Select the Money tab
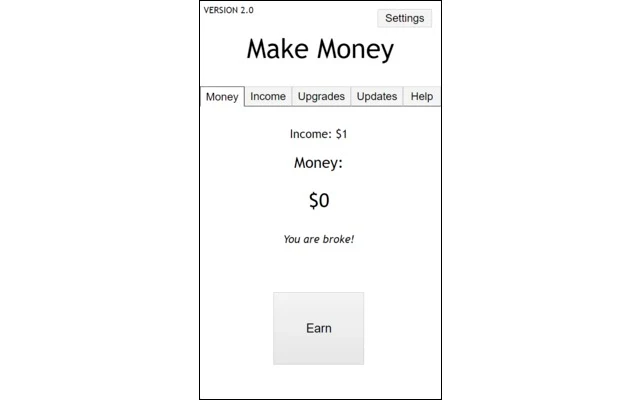This screenshot has width=640, height=400. [x=222, y=97]
